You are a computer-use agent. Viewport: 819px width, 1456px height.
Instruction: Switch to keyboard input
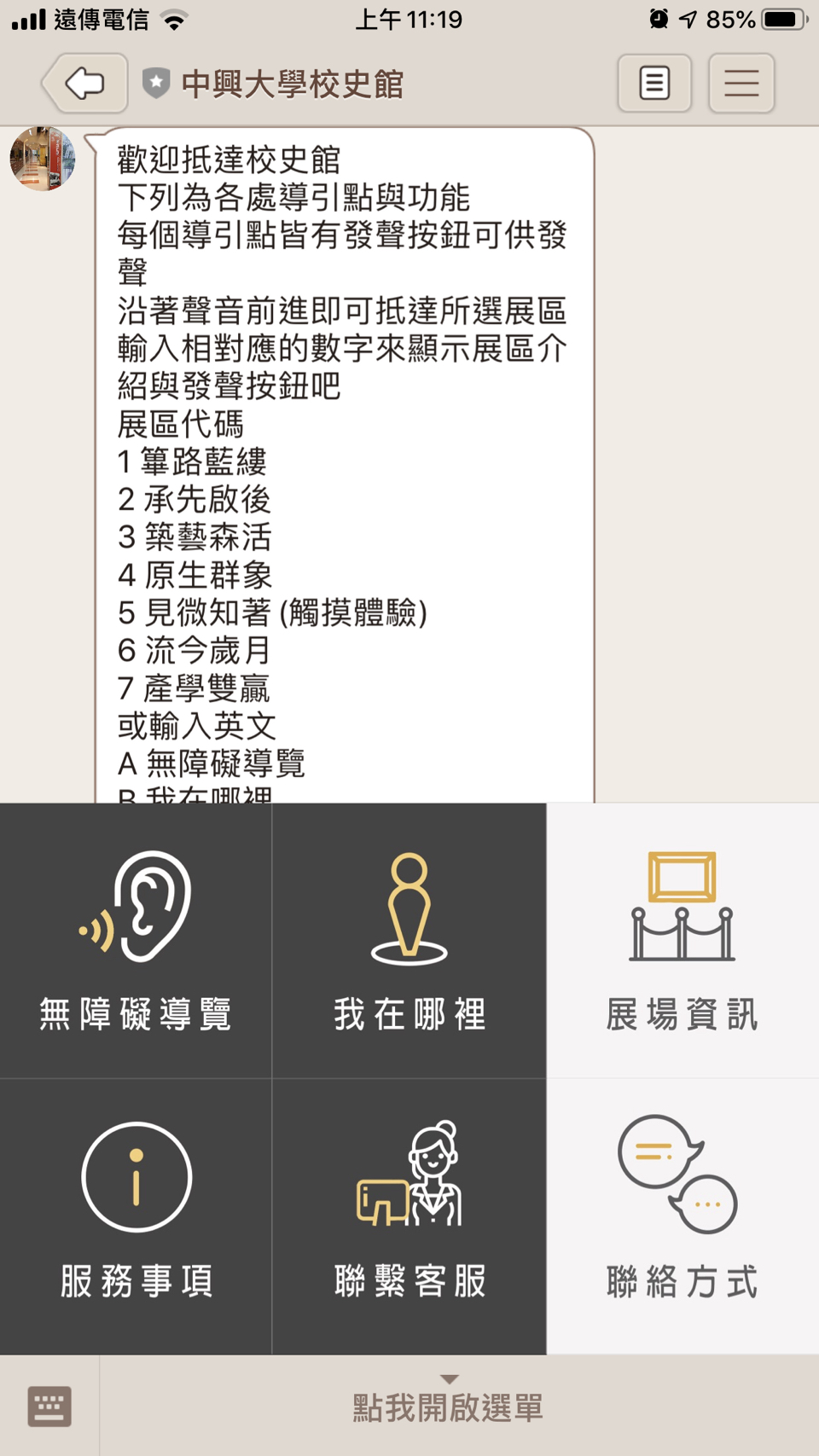click(49, 1406)
